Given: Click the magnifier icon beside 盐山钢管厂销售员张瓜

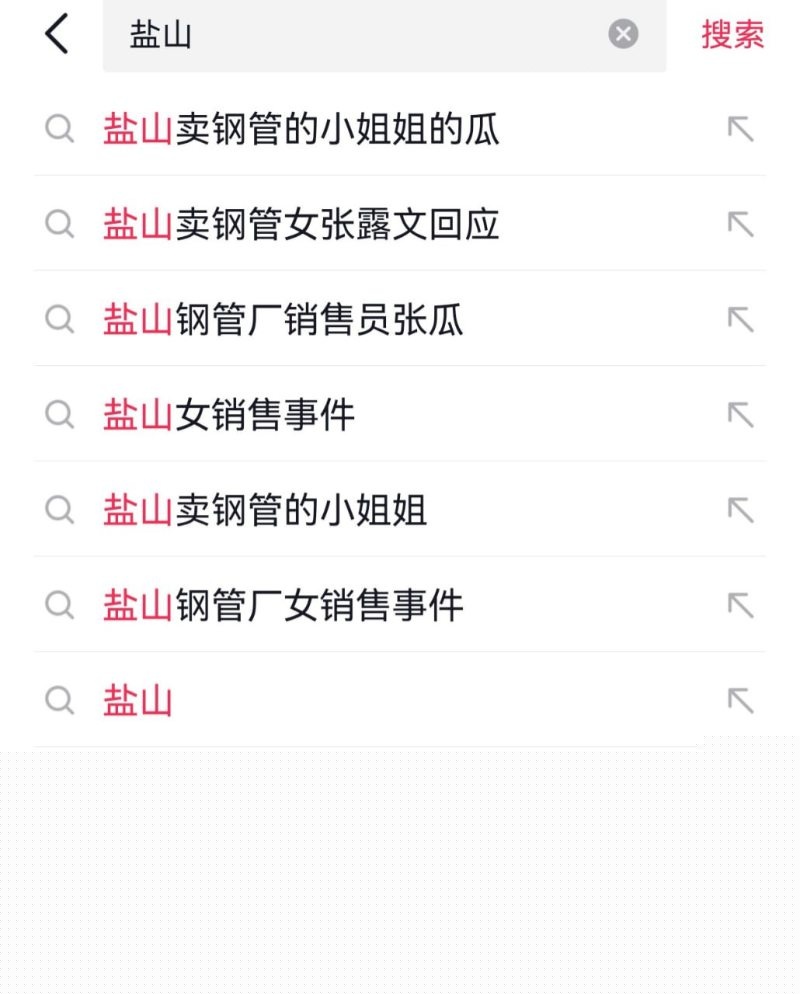Looking at the screenshot, I should click(x=60, y=319).
